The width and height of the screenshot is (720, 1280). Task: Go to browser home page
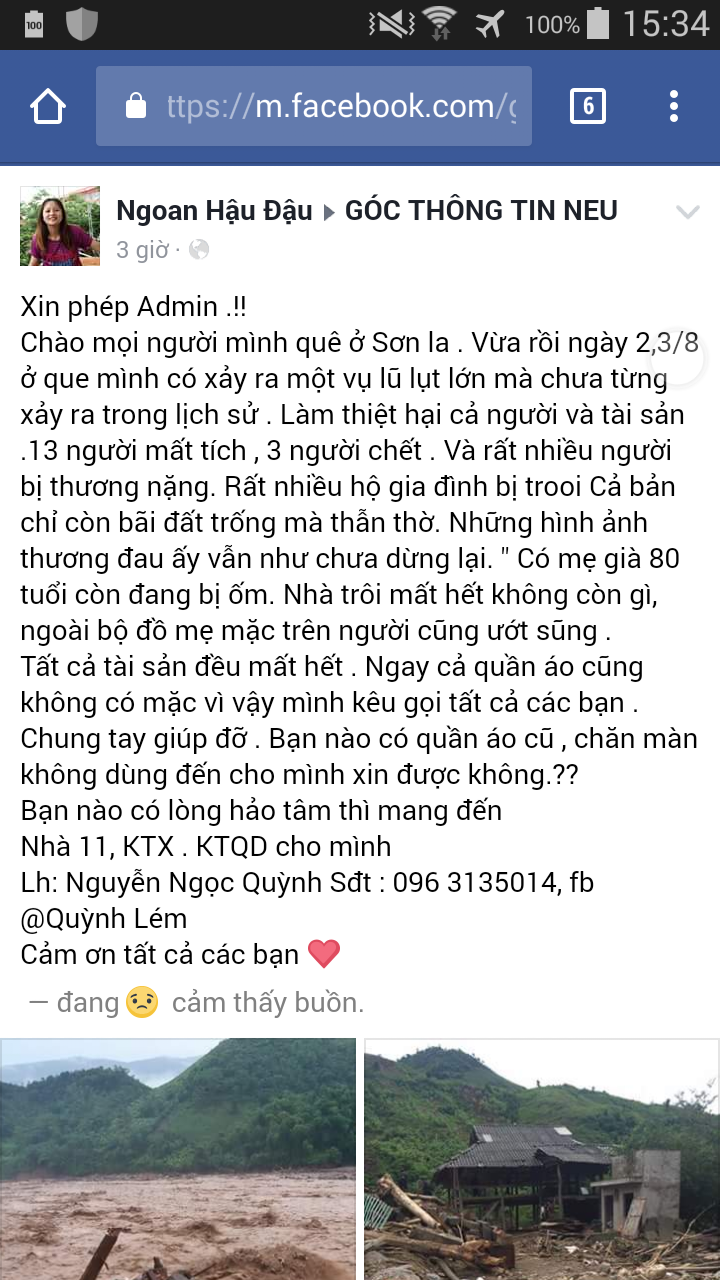[x=48, y=107]
